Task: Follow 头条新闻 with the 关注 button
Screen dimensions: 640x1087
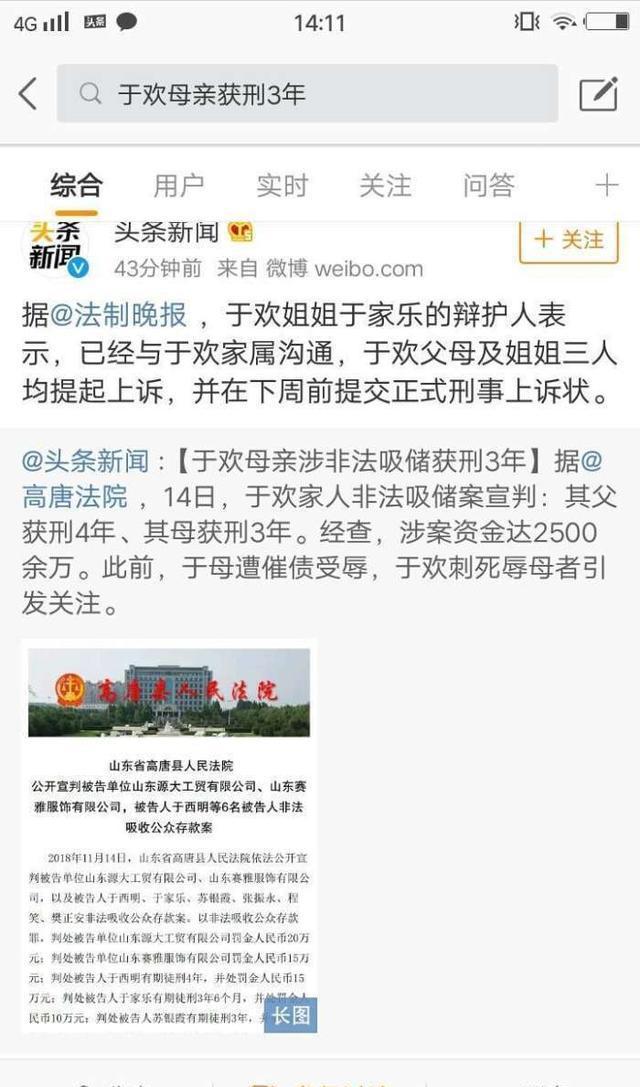Action: tap(569, 241)
